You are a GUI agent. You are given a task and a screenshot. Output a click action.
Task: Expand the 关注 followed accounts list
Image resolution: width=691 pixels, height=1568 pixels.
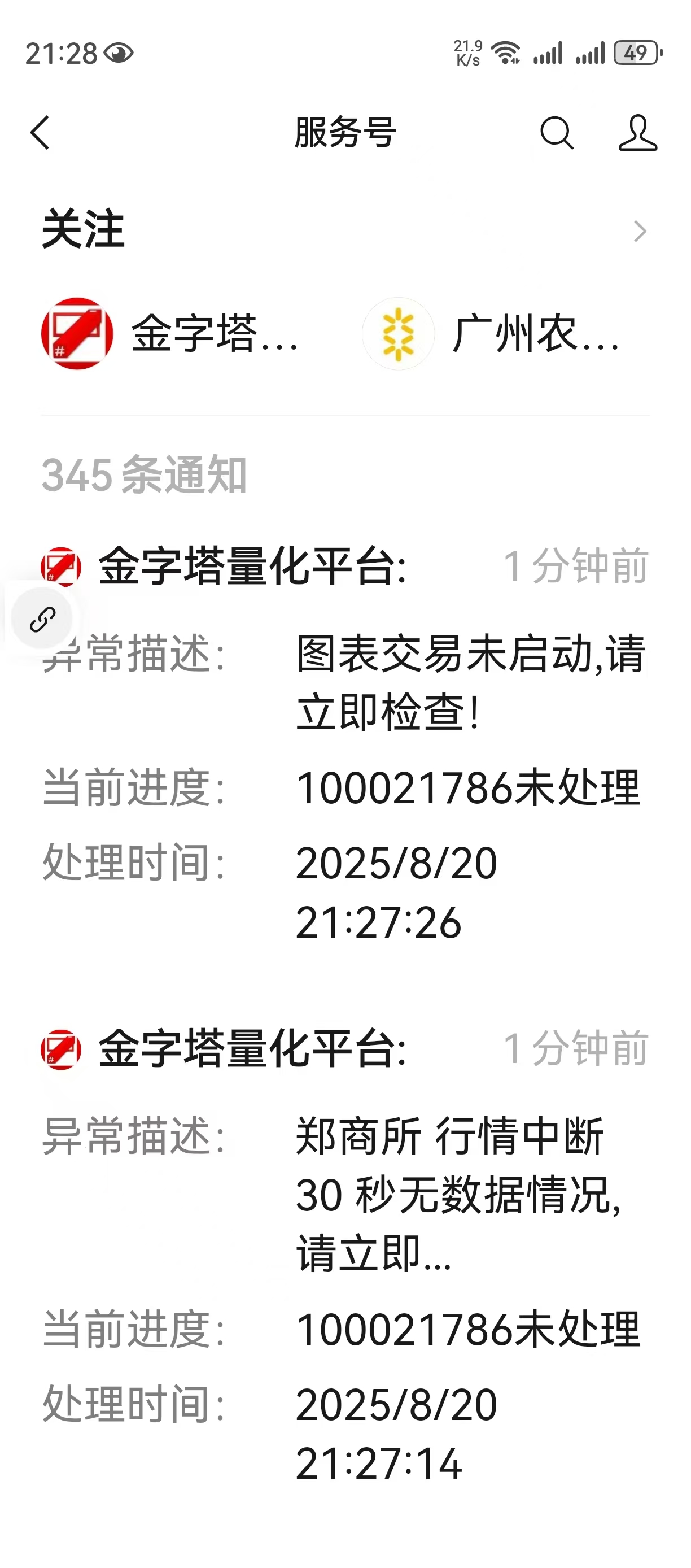click(638, 230)
